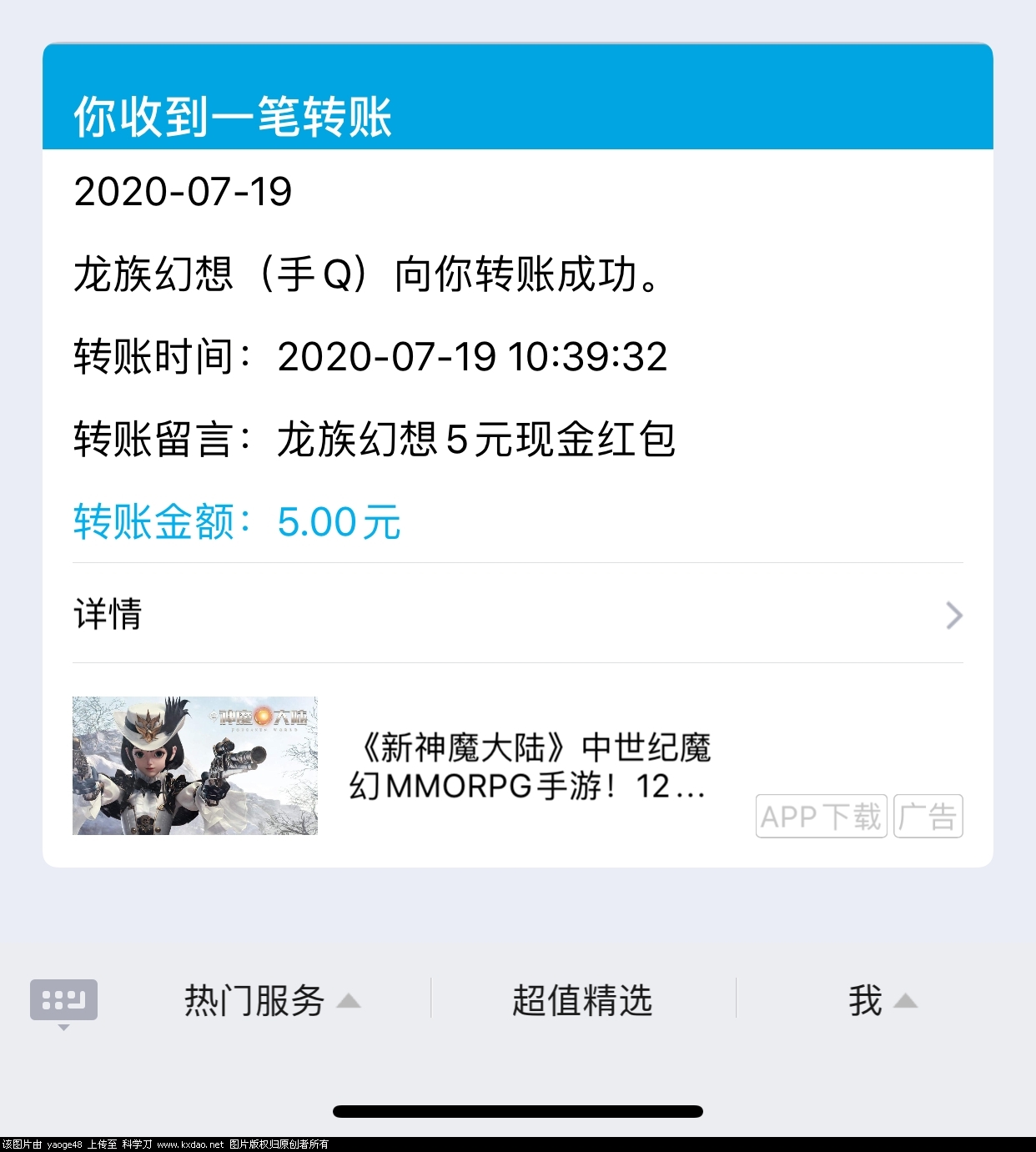Tap the APP下载 download button
The height and width of the screenshot is (1152, 1036).
821,816
